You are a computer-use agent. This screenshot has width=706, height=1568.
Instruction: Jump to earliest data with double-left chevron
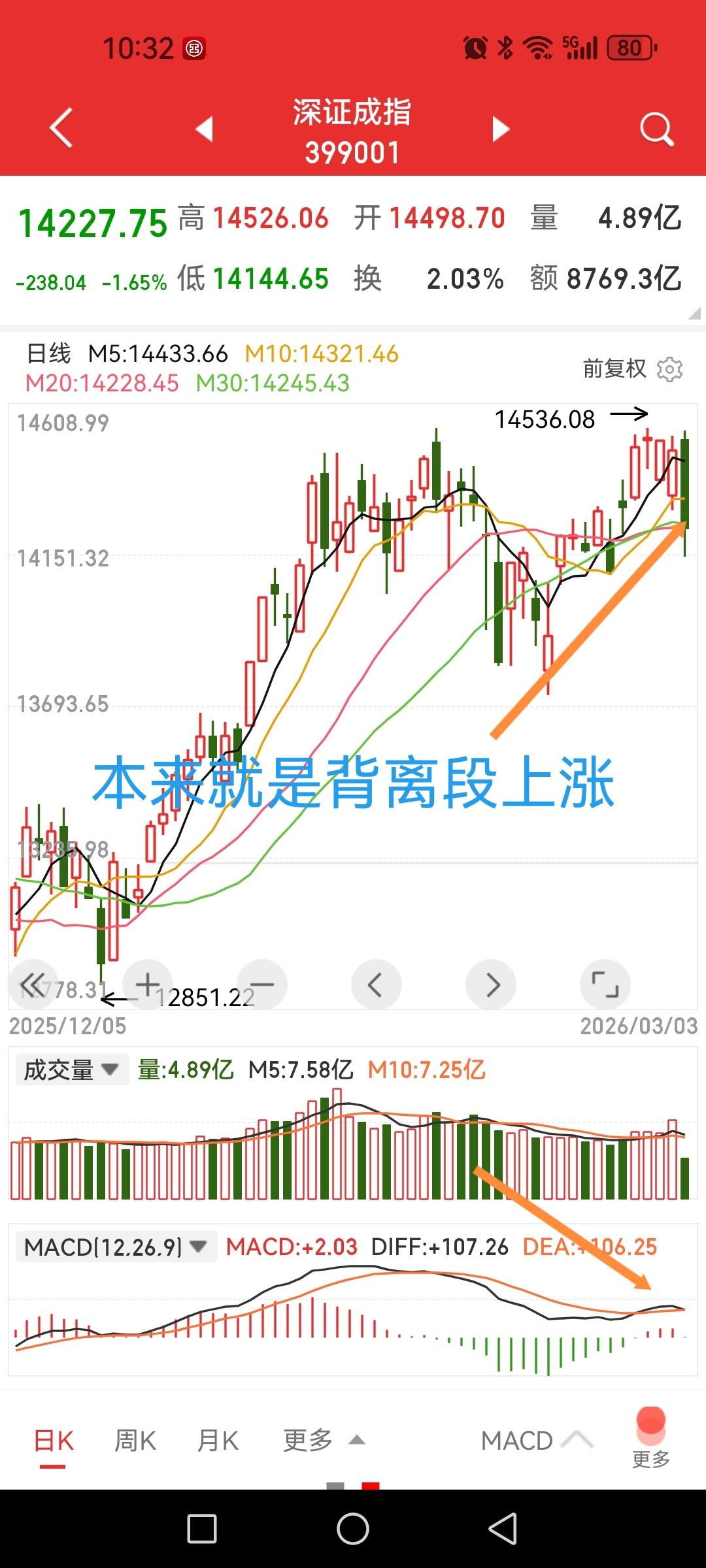[x=33, y=985]
